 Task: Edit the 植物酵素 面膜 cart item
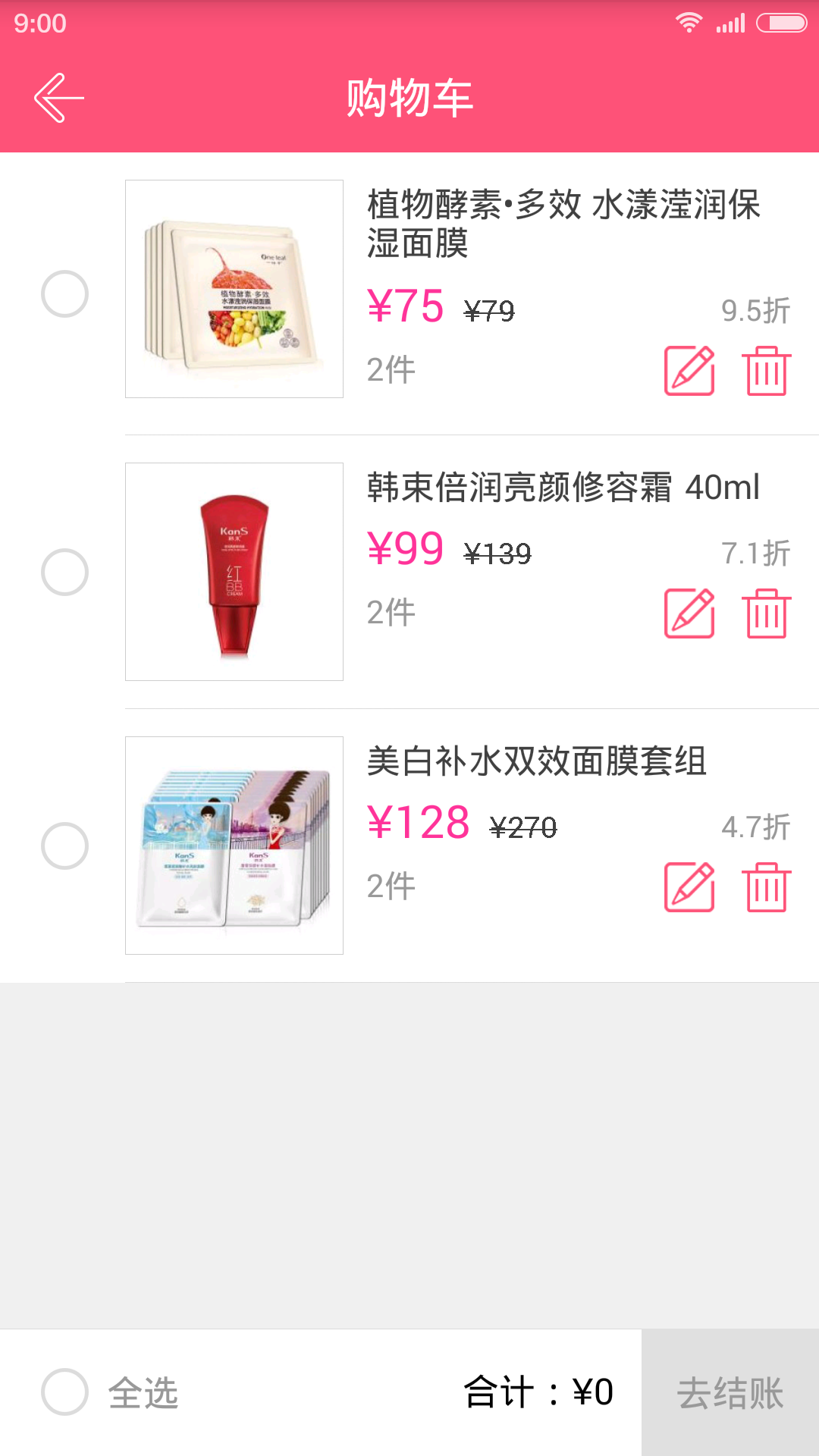[689, 371]
